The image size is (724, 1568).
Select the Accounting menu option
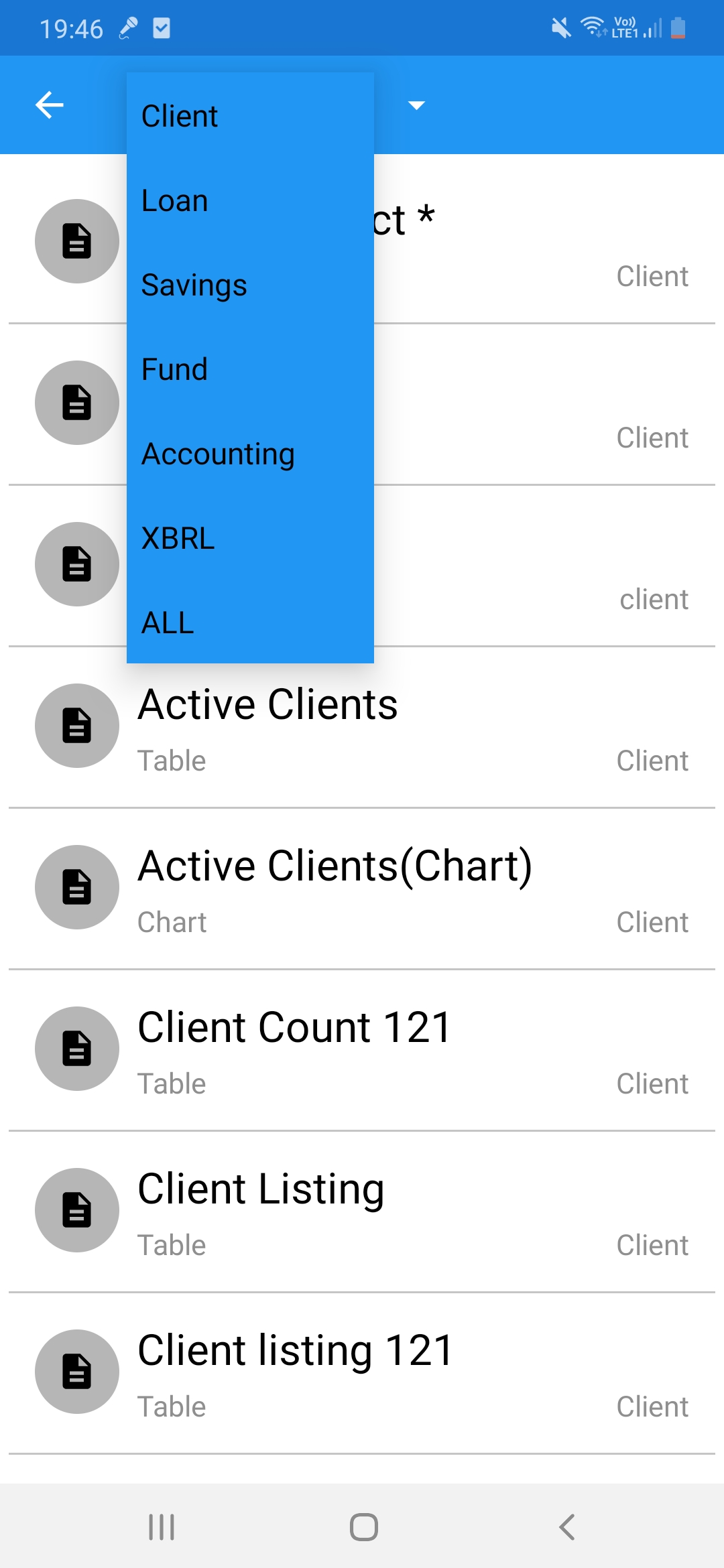click(218, 454)
